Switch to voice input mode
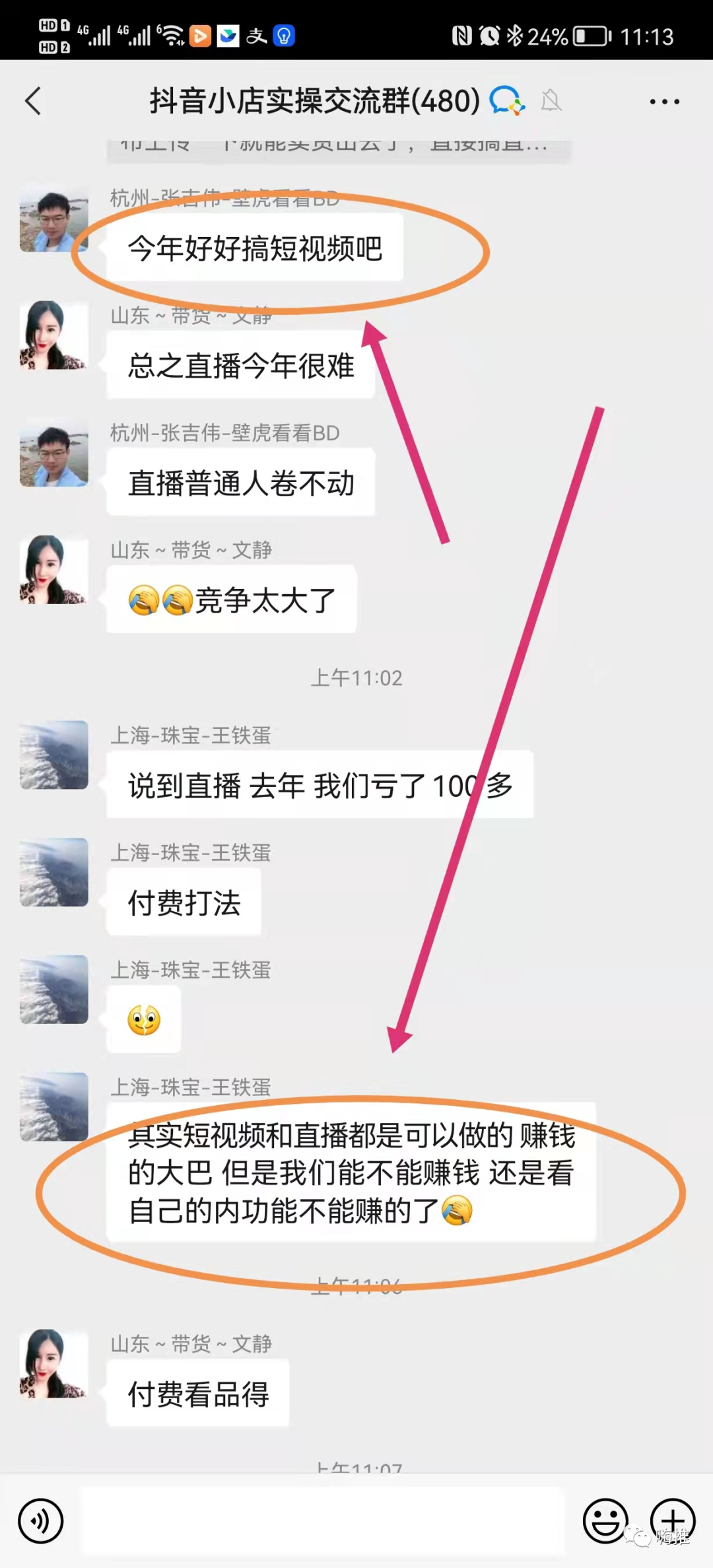This screenshot has height=1568, width=713. [x=41, y=1521]
